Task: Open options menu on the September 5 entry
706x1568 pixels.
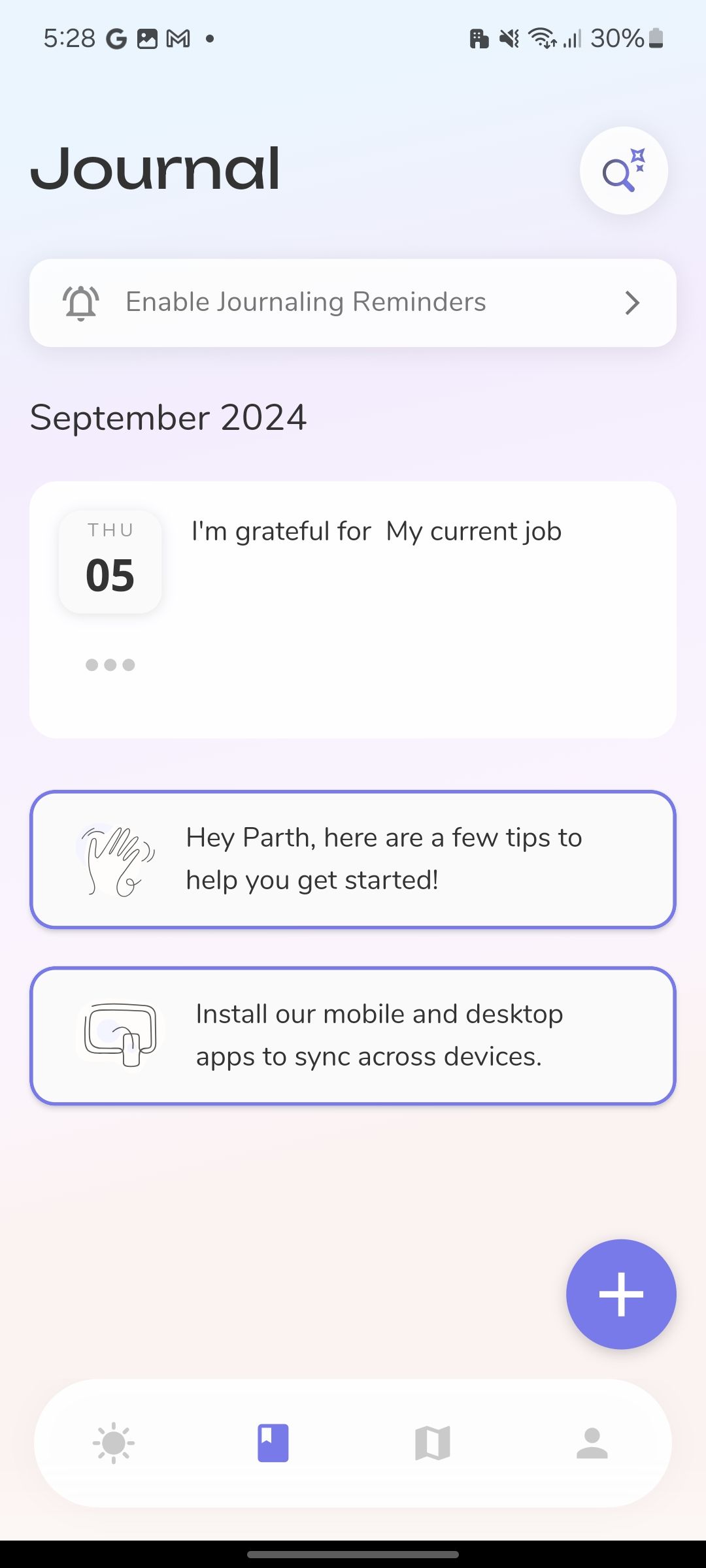Action: [110, 665]
